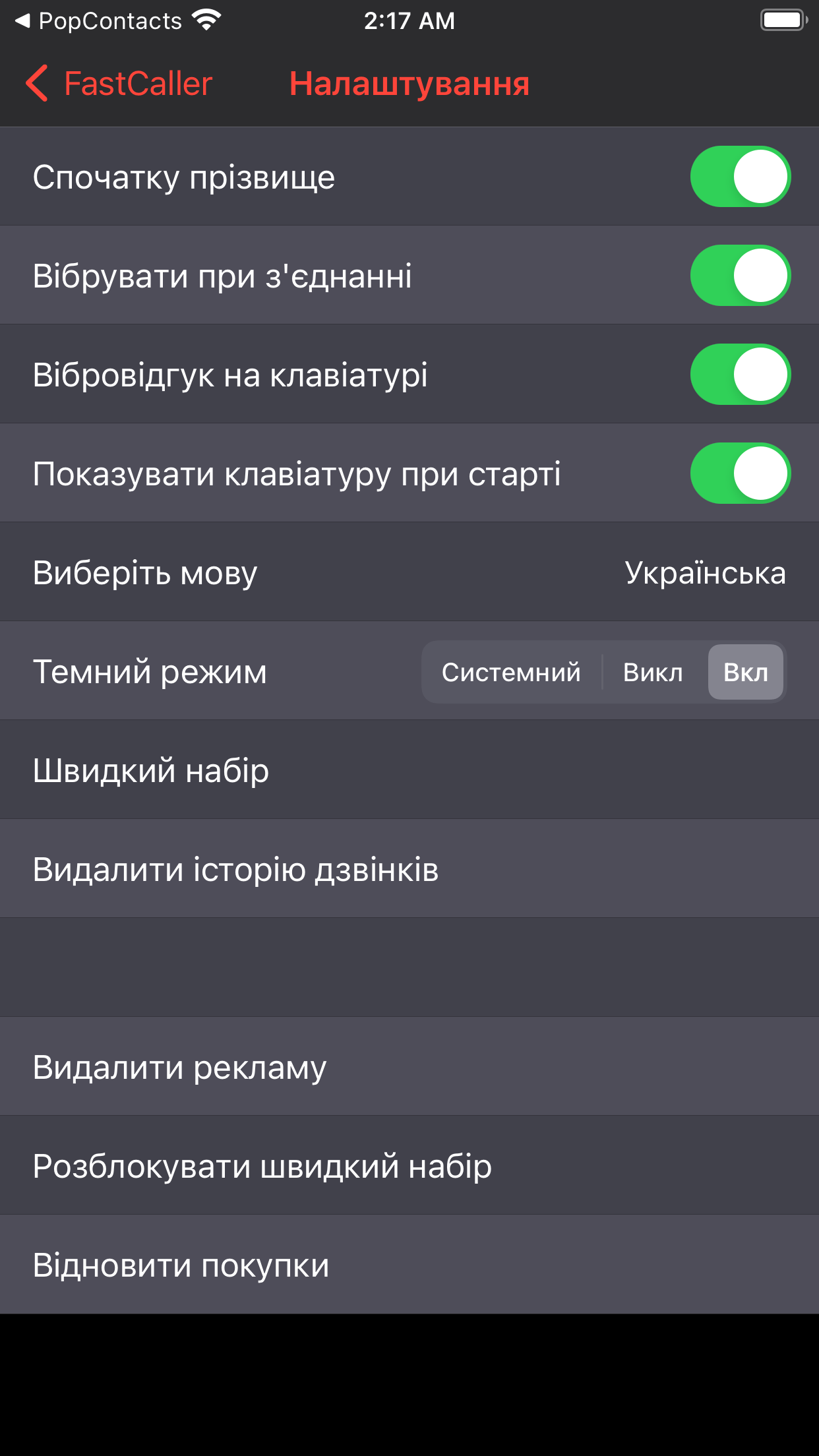Tap the battery indicator
The image size is (819, 1456).
tap(781, 20)
